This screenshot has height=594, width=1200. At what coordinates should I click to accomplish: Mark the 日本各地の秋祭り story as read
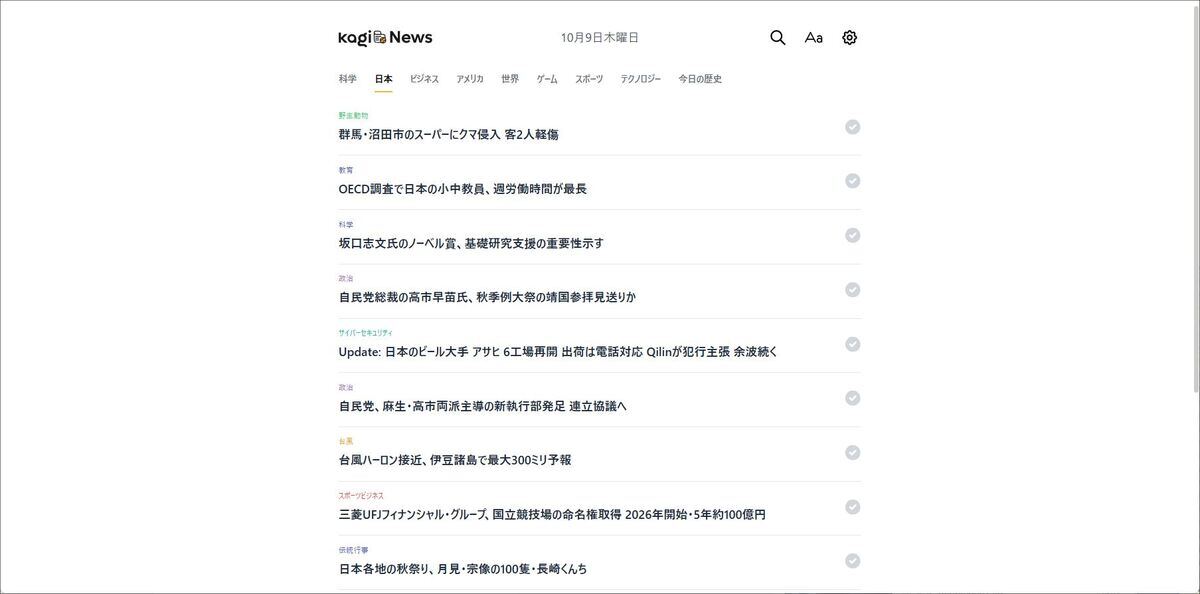coord(852,561)
